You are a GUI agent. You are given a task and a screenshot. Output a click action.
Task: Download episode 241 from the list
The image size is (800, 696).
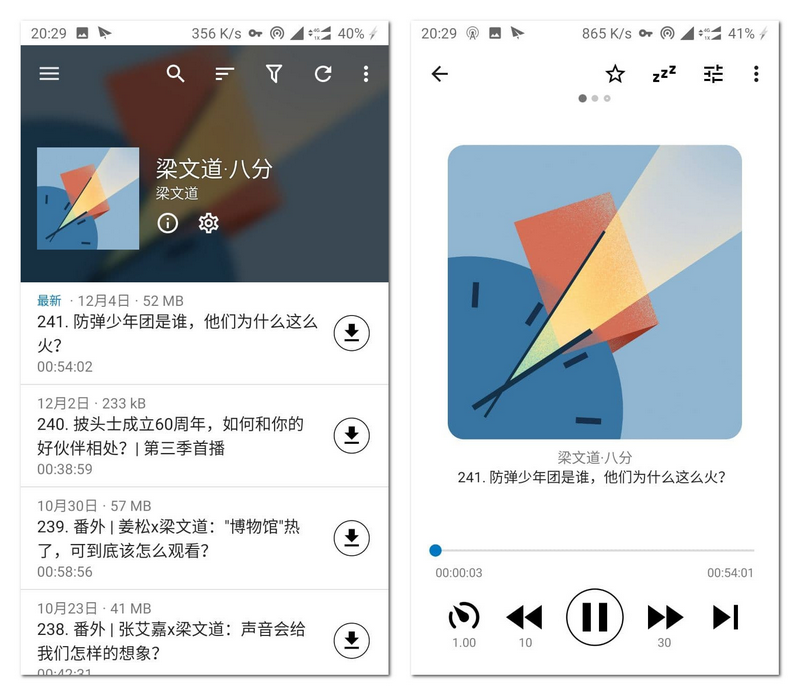[x=351, y=334]
